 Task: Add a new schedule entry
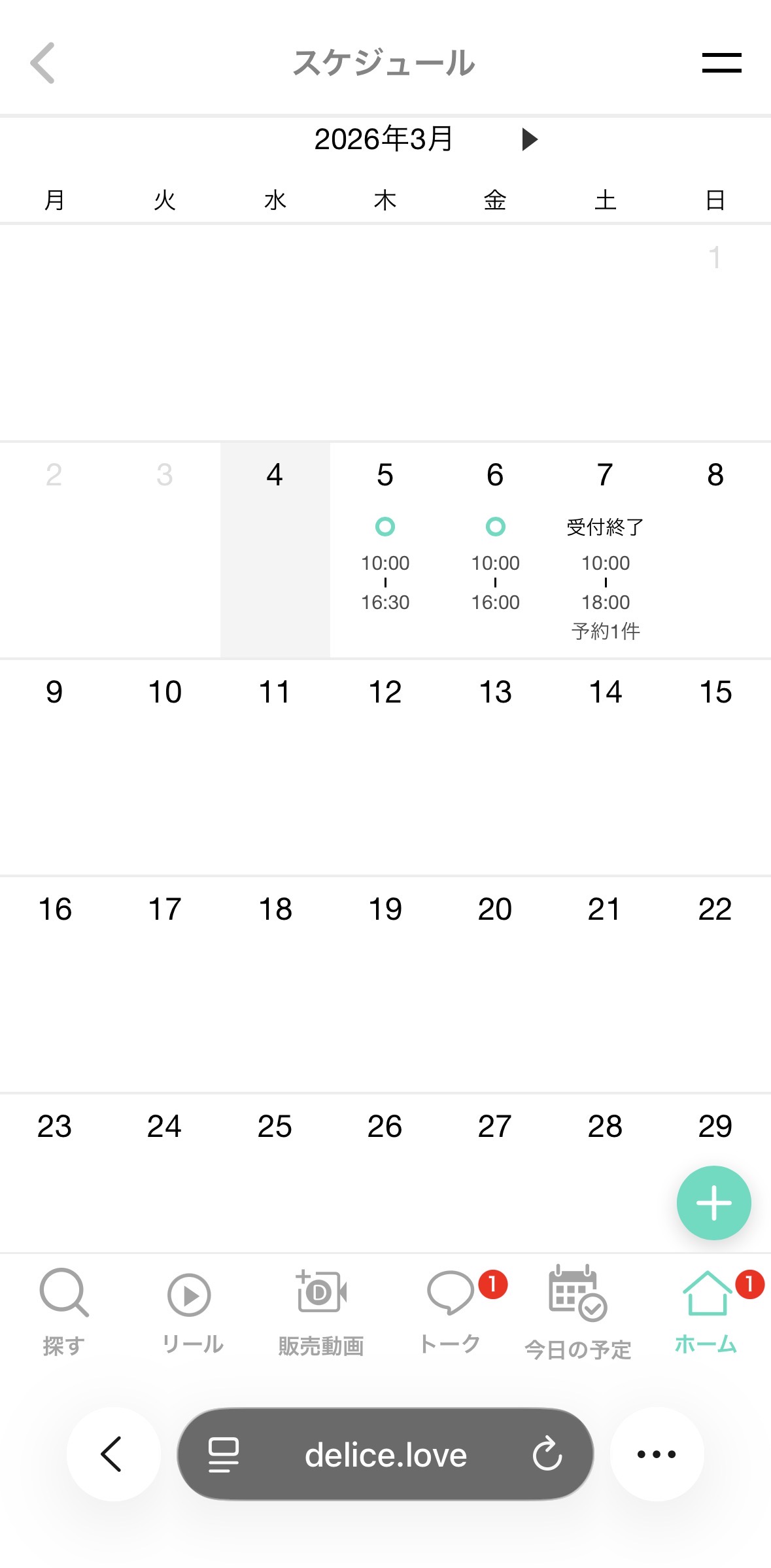(x=713, y=1202)
